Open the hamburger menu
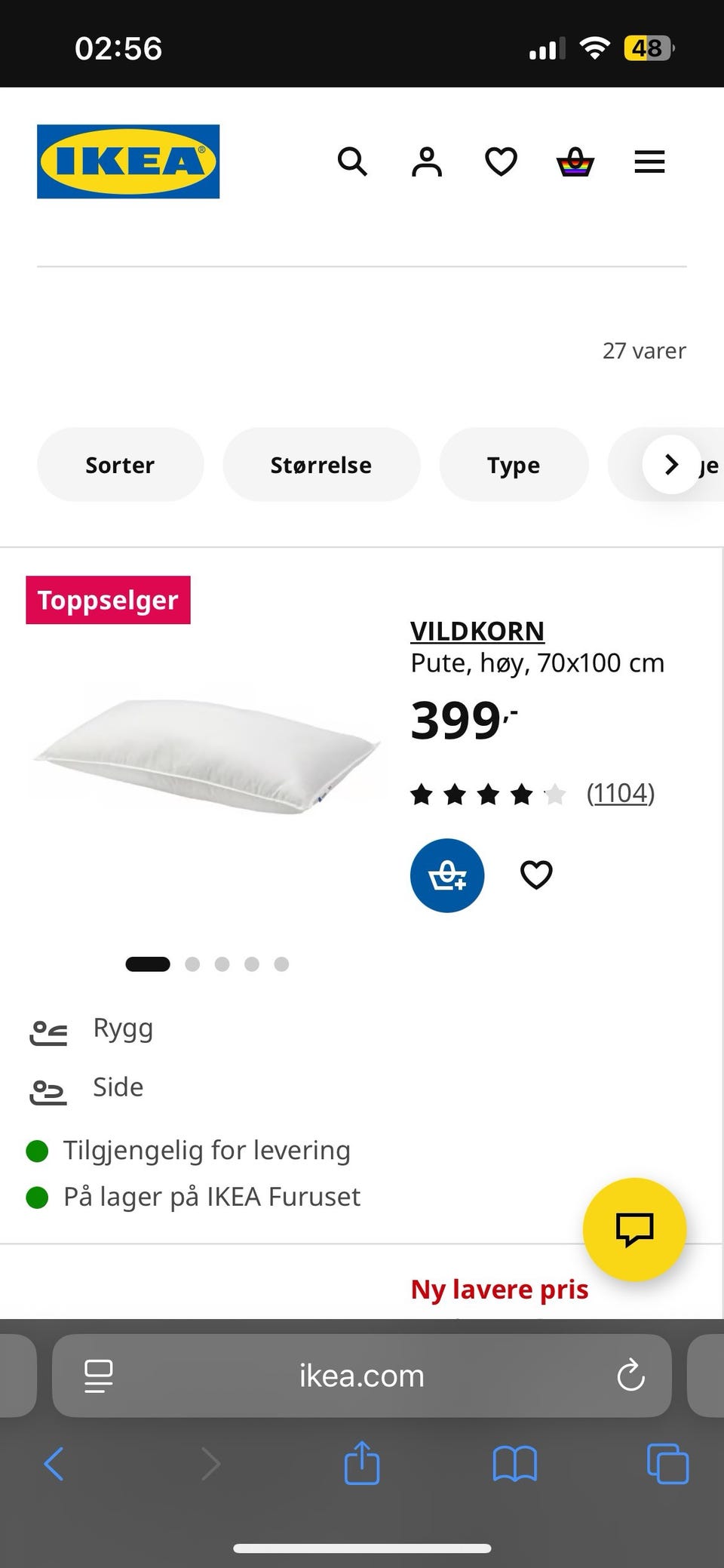Viewport: 724px width, 1568px height. click(x=649, y=162)
